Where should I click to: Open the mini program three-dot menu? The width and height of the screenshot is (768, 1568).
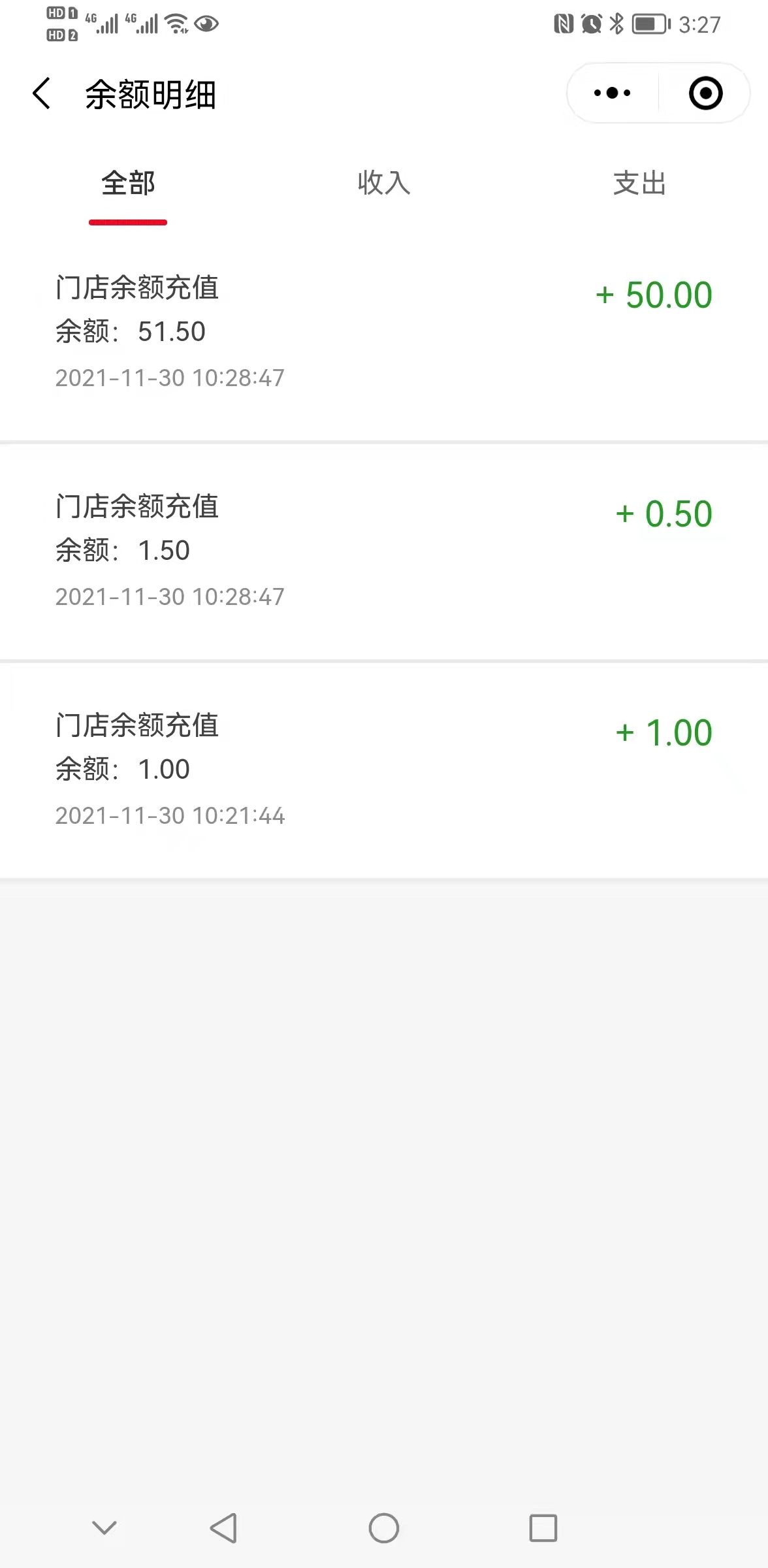click(x=613, y=93)
